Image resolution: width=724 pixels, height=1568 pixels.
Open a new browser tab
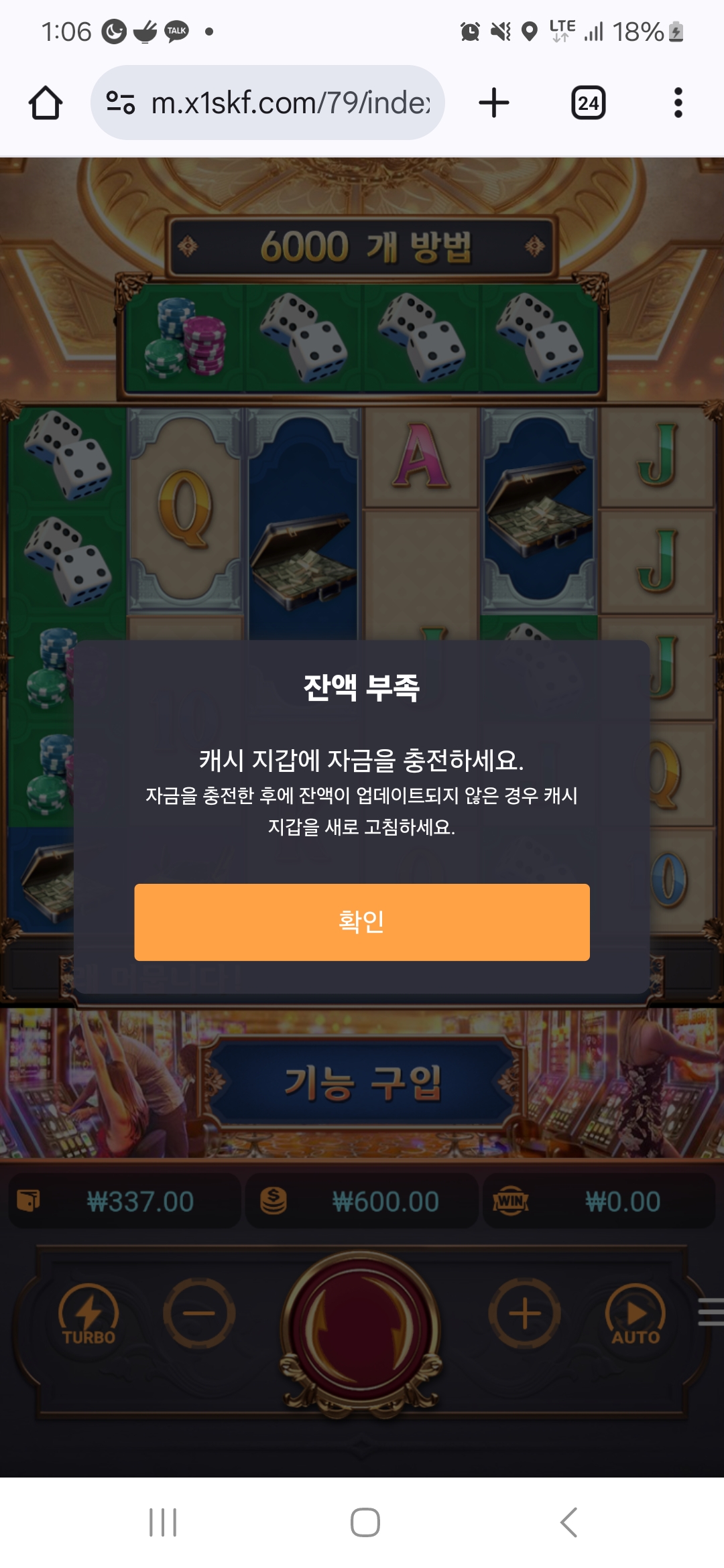pos(494,103)
